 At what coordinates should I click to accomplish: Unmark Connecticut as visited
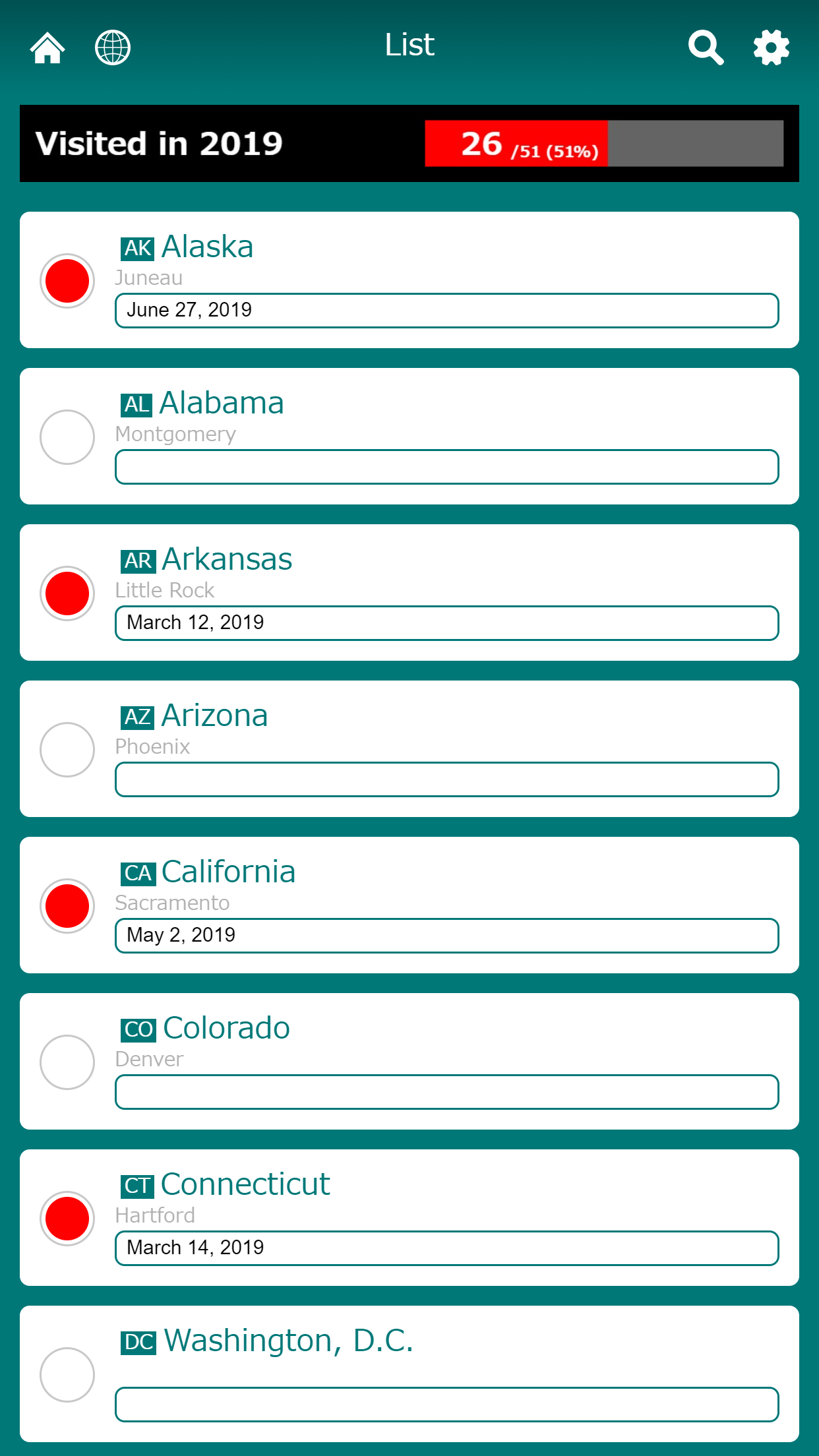pyautogui.click(x=67, y=1219)
